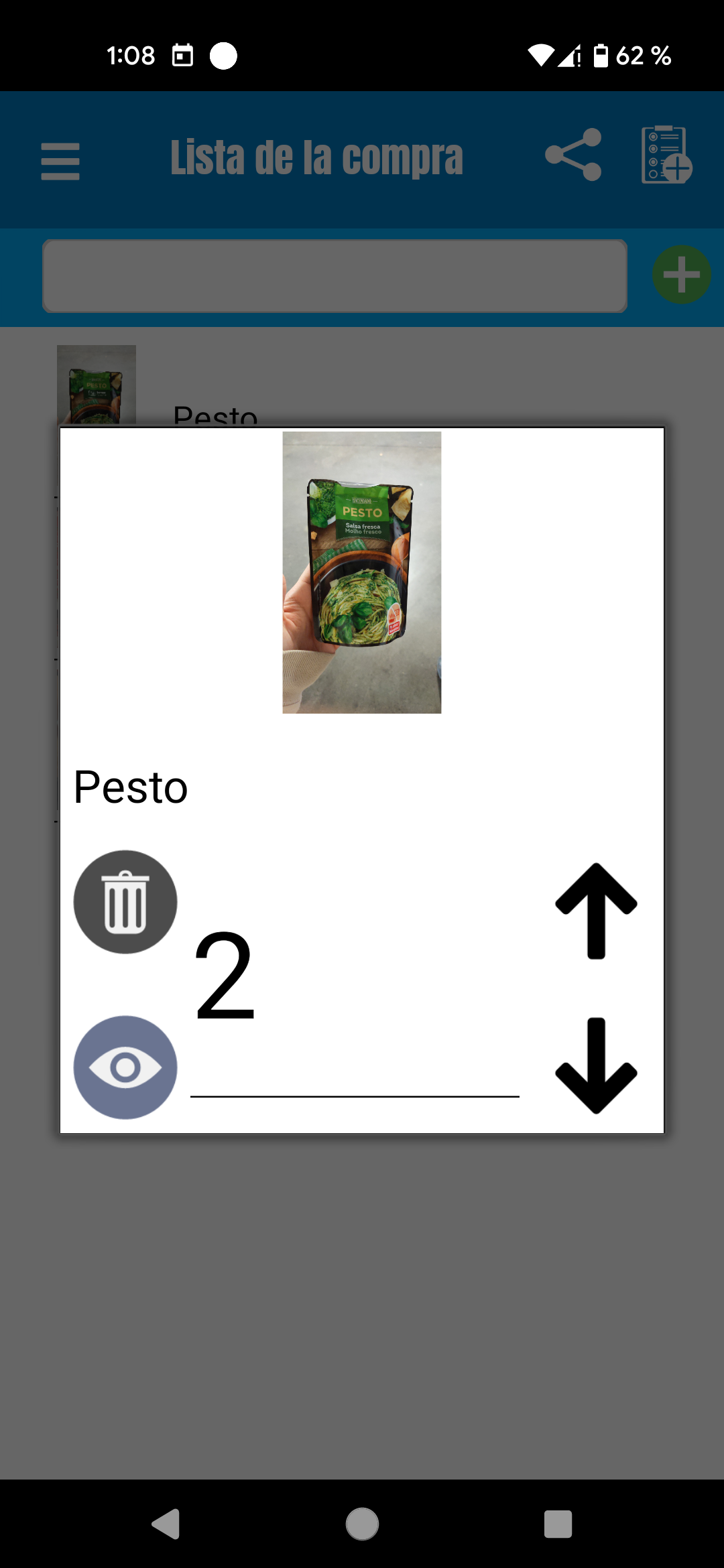The height and width of the screenshot is (1568, 724).
Task: Share the shopping list
Action: (x=574, y=155)
